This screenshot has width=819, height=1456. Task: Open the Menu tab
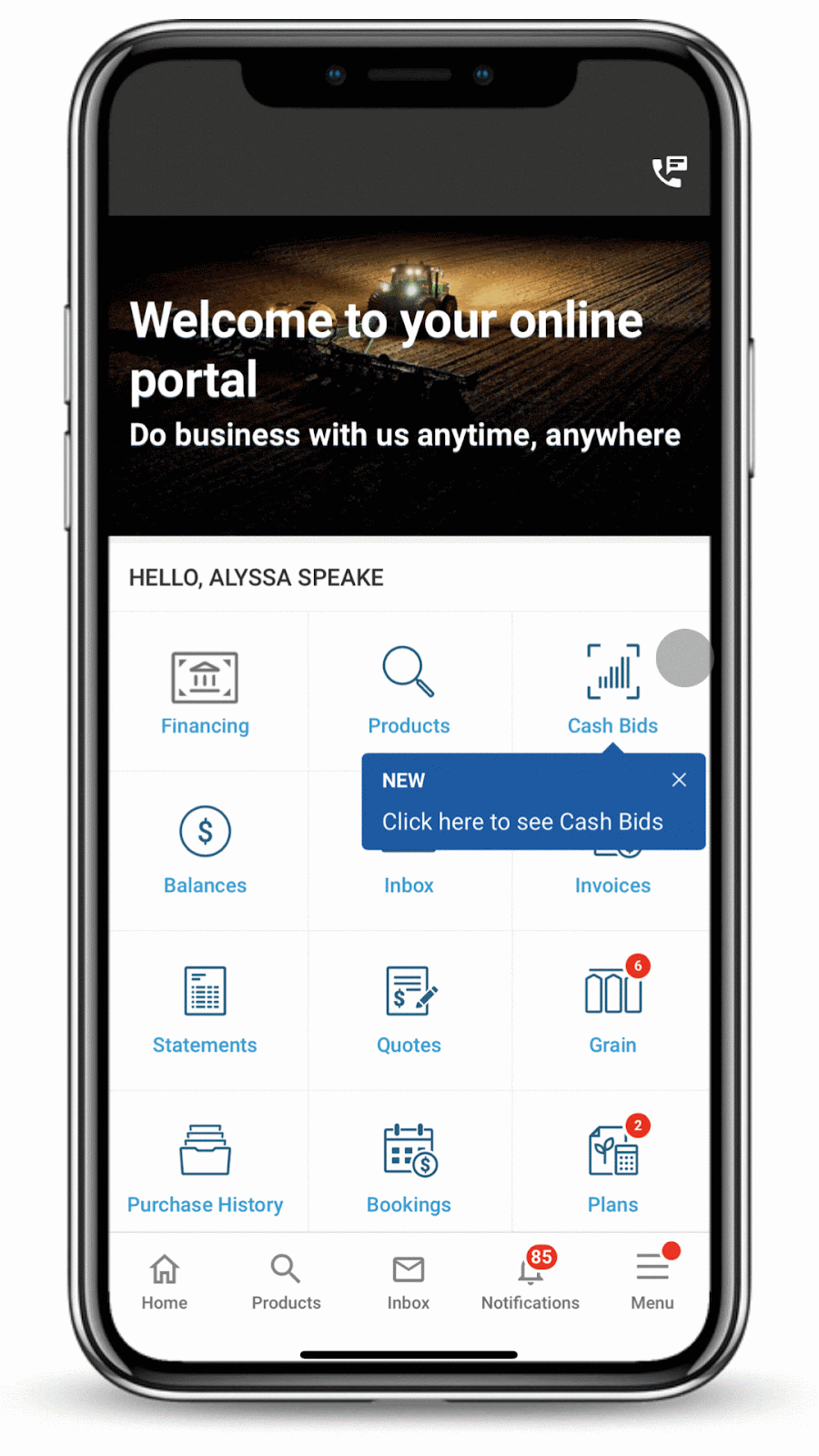click(652, 1281)
